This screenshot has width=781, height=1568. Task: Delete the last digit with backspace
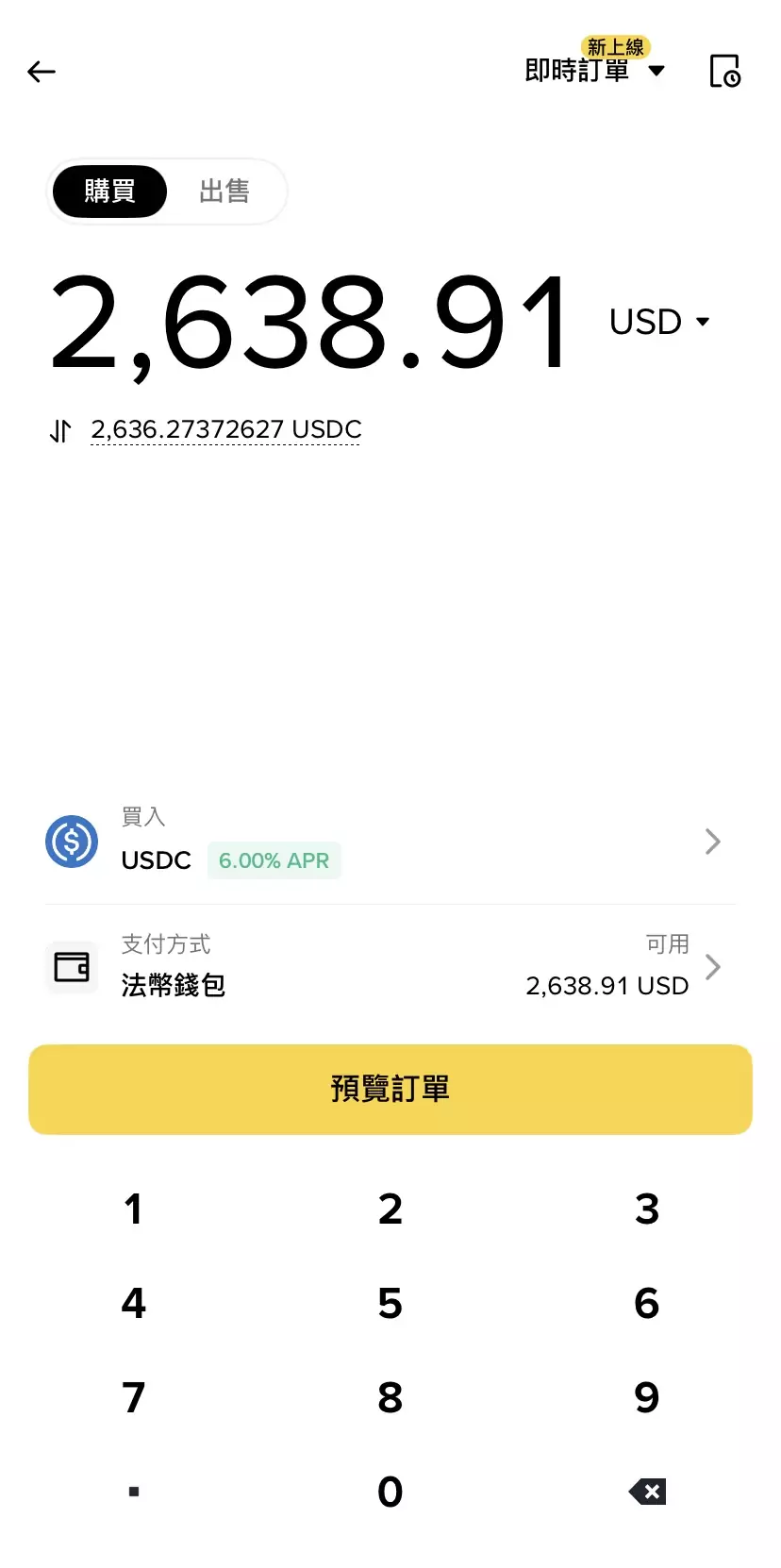point(647,1492)
